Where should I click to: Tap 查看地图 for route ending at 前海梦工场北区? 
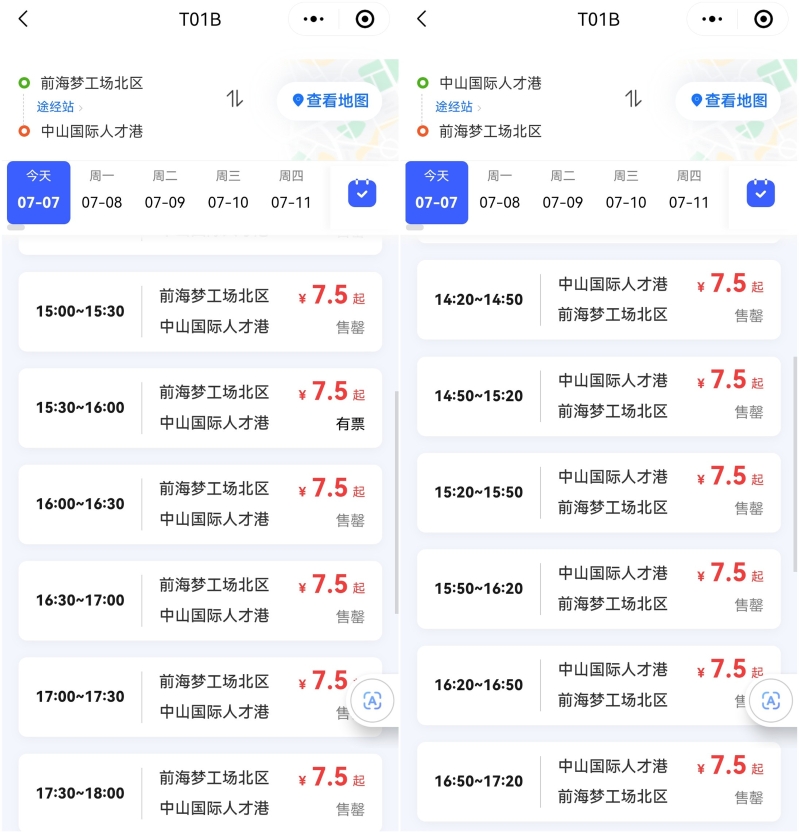tap(728, 100)
